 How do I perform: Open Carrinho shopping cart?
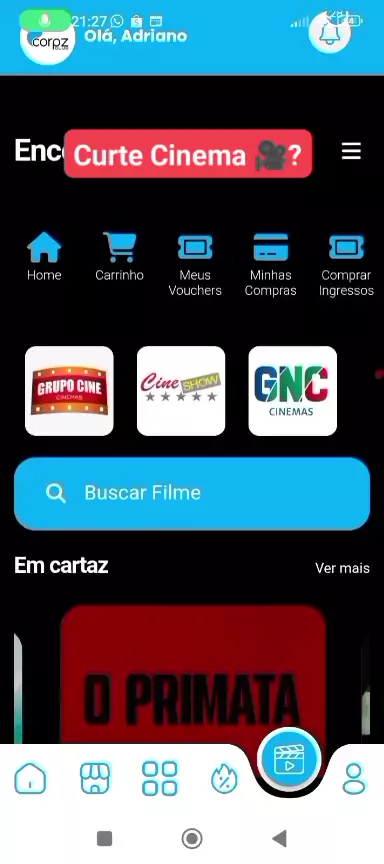point(120,257)
